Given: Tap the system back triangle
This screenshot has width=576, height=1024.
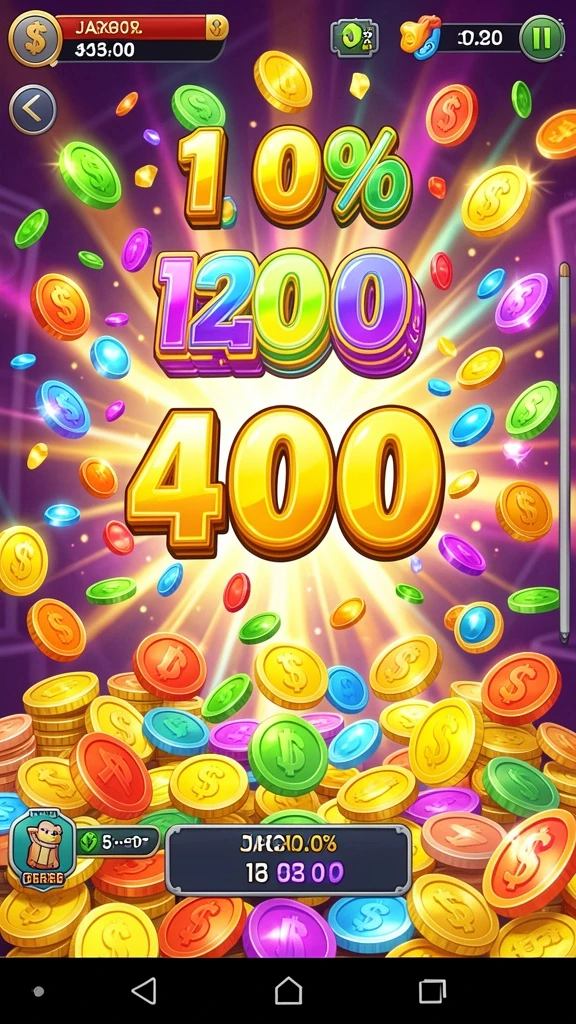Looking at the screenshot, I should click(144, 991).
